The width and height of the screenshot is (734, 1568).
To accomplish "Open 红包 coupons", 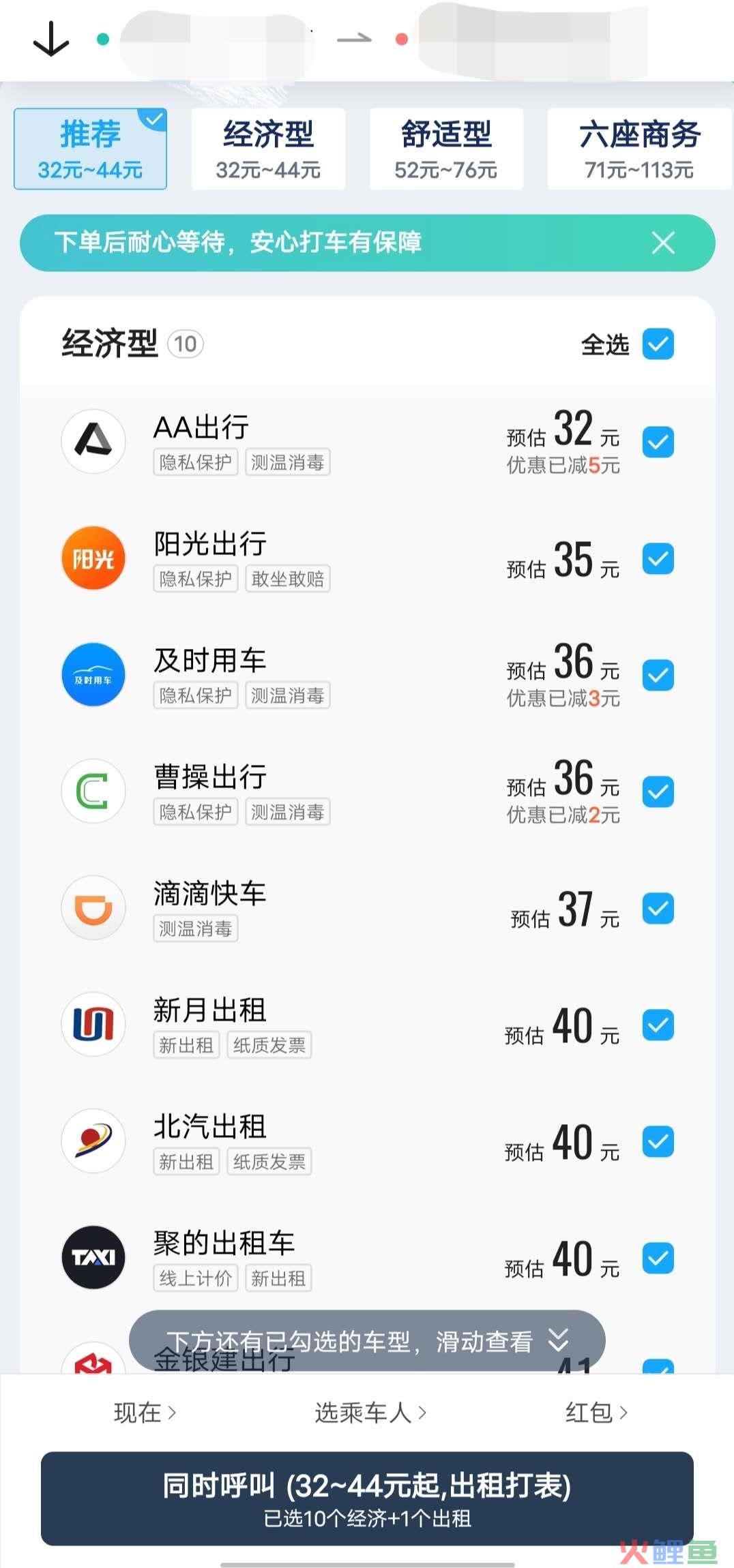I will [596, 1413].
